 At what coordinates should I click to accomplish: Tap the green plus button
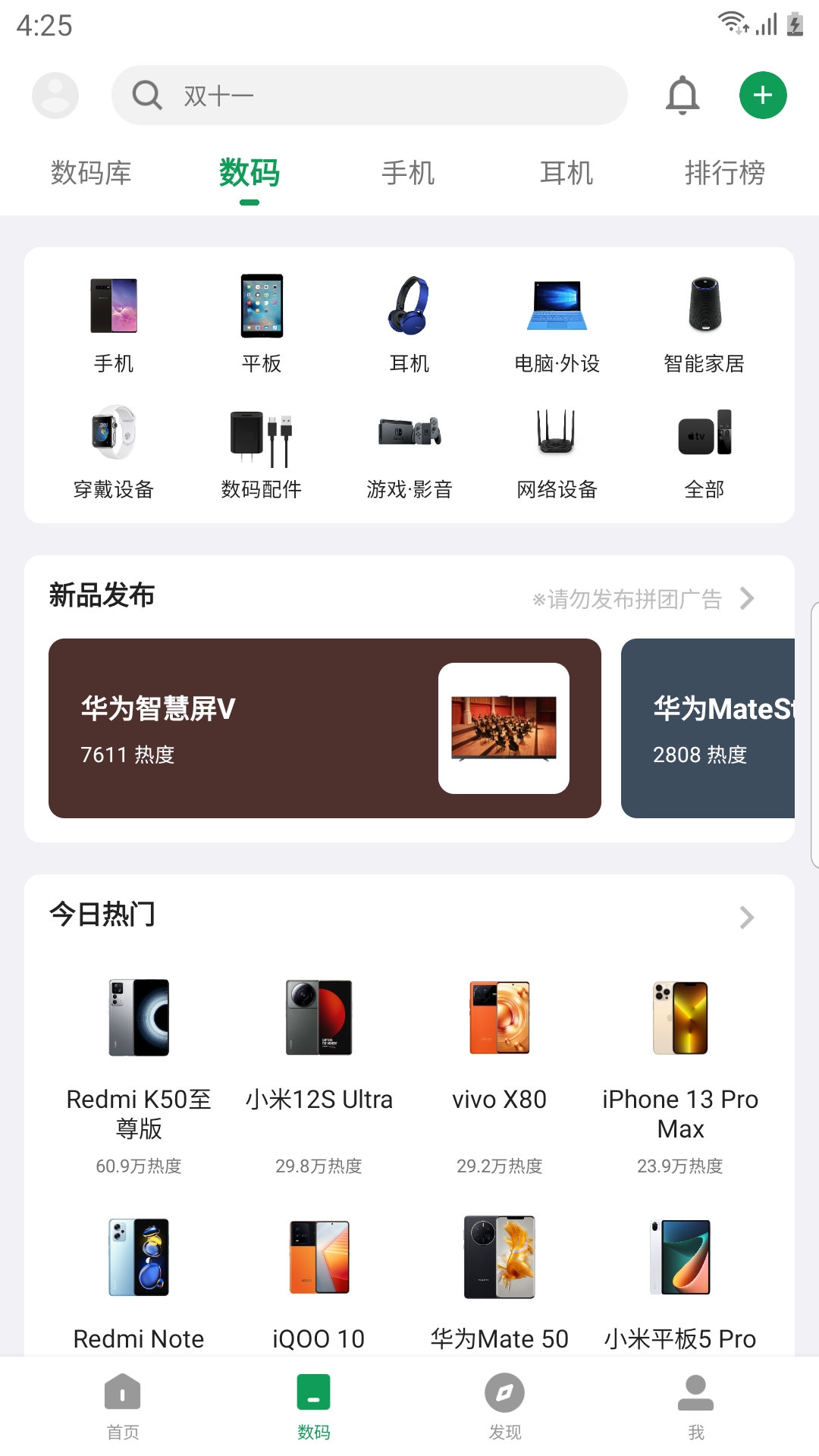pos(763,95)
